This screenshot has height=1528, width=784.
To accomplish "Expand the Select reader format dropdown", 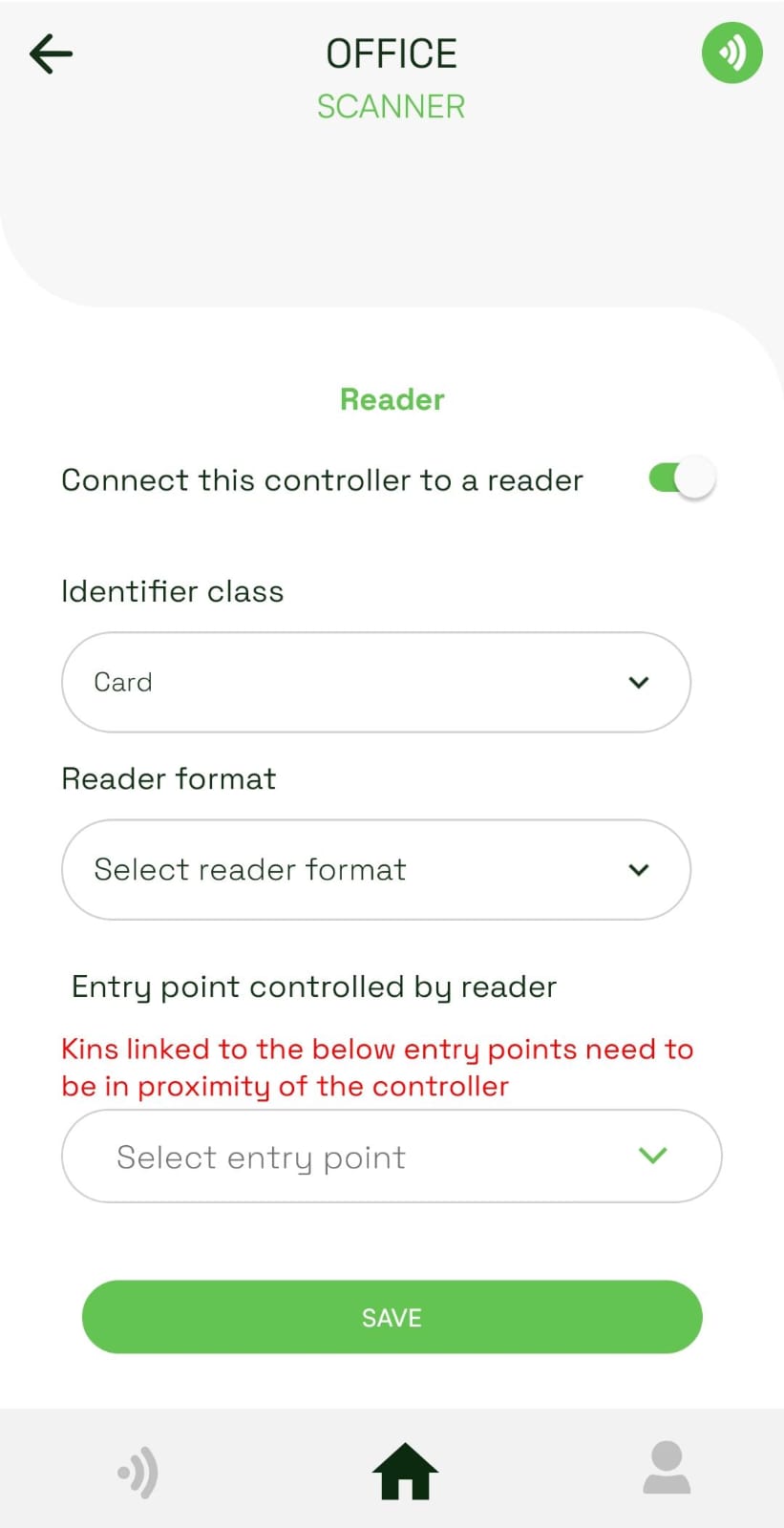I will [x=375, y=869].
